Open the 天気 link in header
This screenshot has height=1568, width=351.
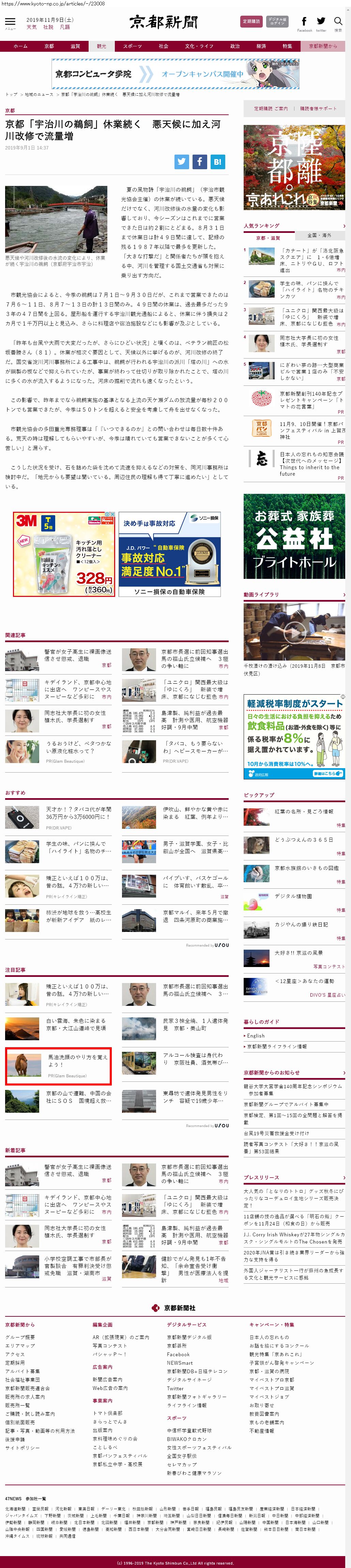(x=31, y=27)
